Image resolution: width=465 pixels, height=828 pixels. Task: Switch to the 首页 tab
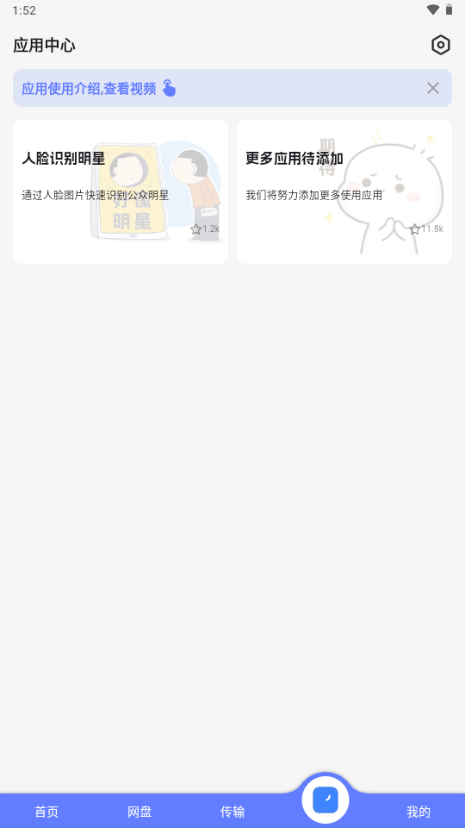pyautogui.click(x=46, y=812)
